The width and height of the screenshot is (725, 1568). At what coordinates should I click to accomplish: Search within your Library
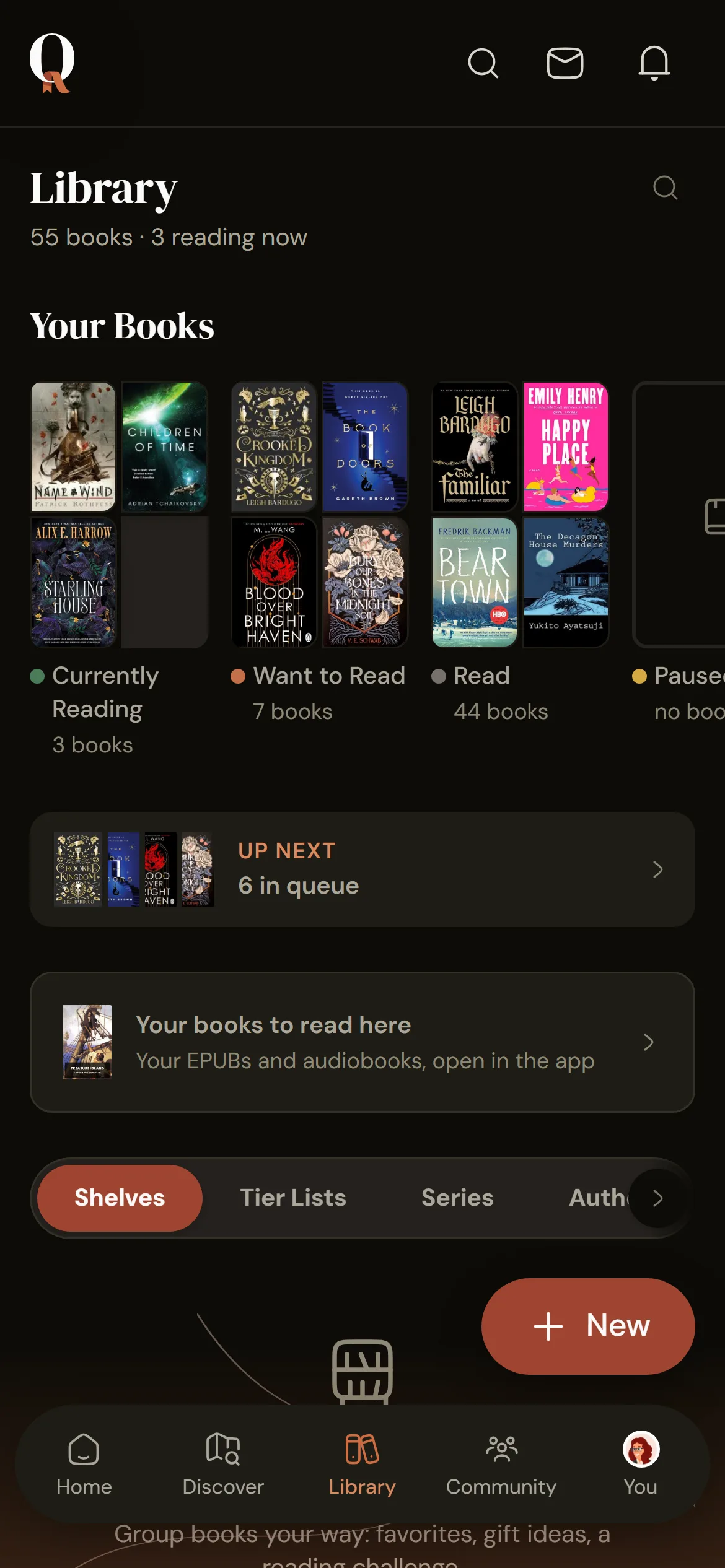coord(665,188)
